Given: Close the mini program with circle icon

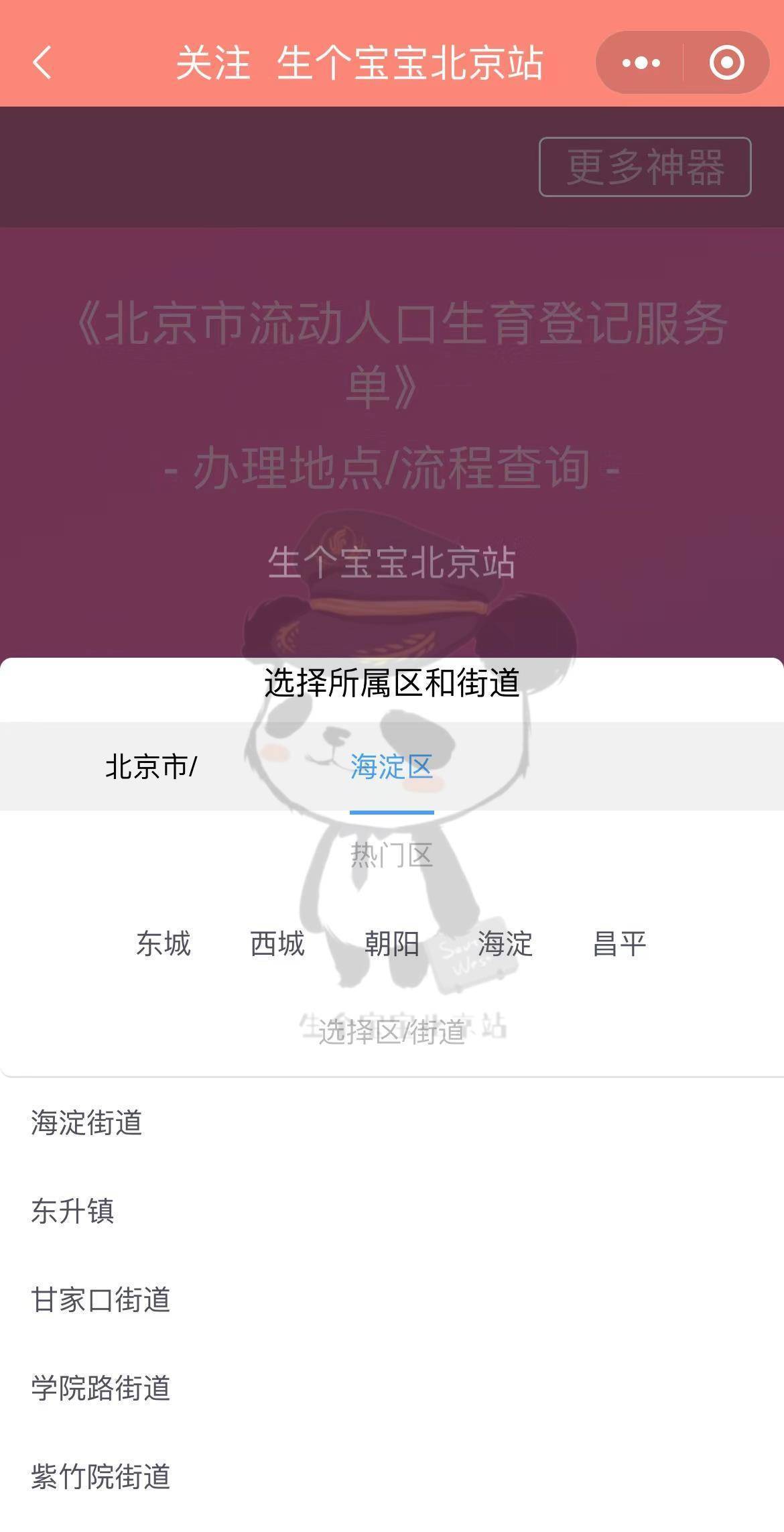Looking at the screenshot, I should [726, 62].
